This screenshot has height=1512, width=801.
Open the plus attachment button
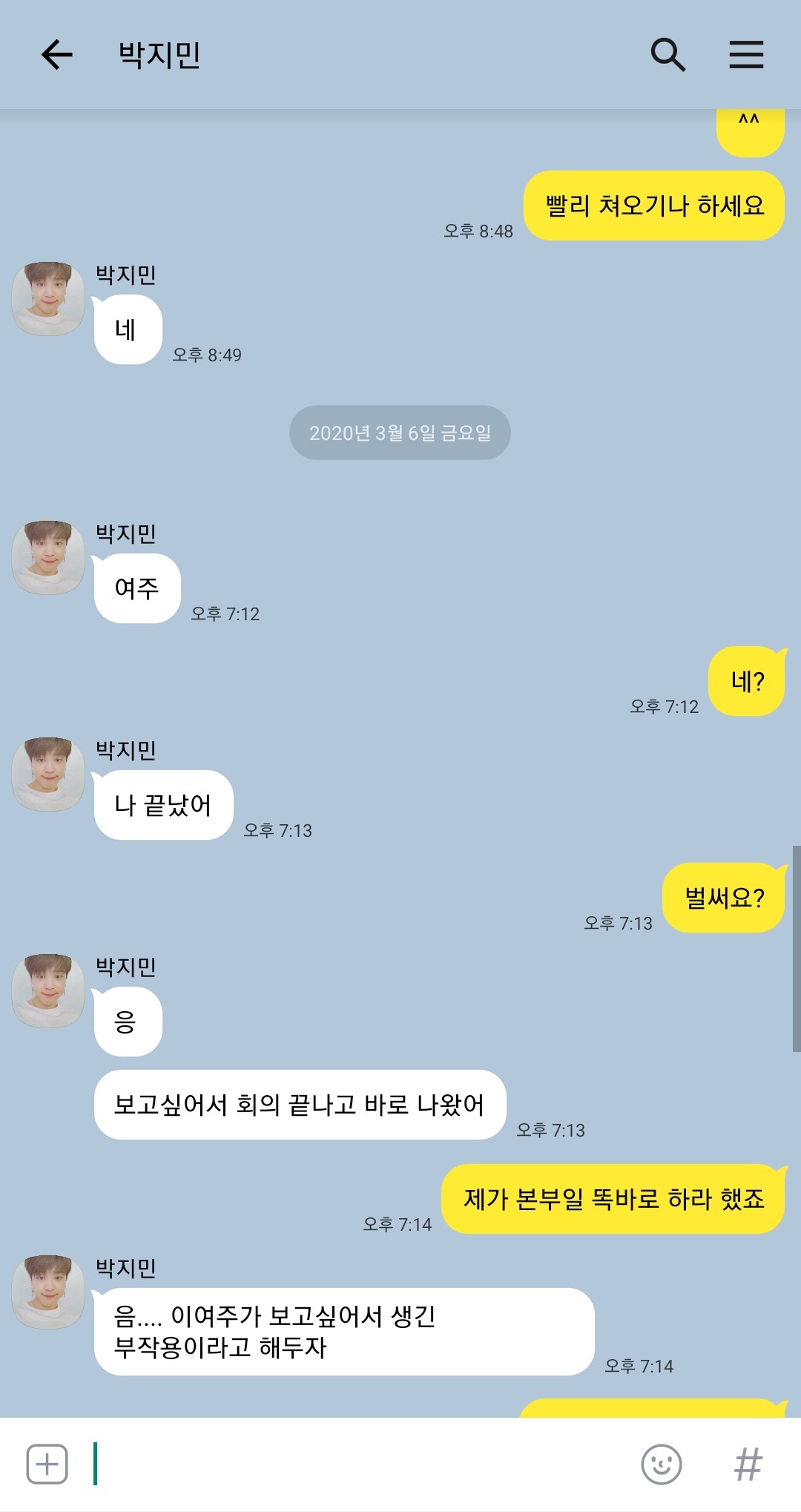[47, 1464]
